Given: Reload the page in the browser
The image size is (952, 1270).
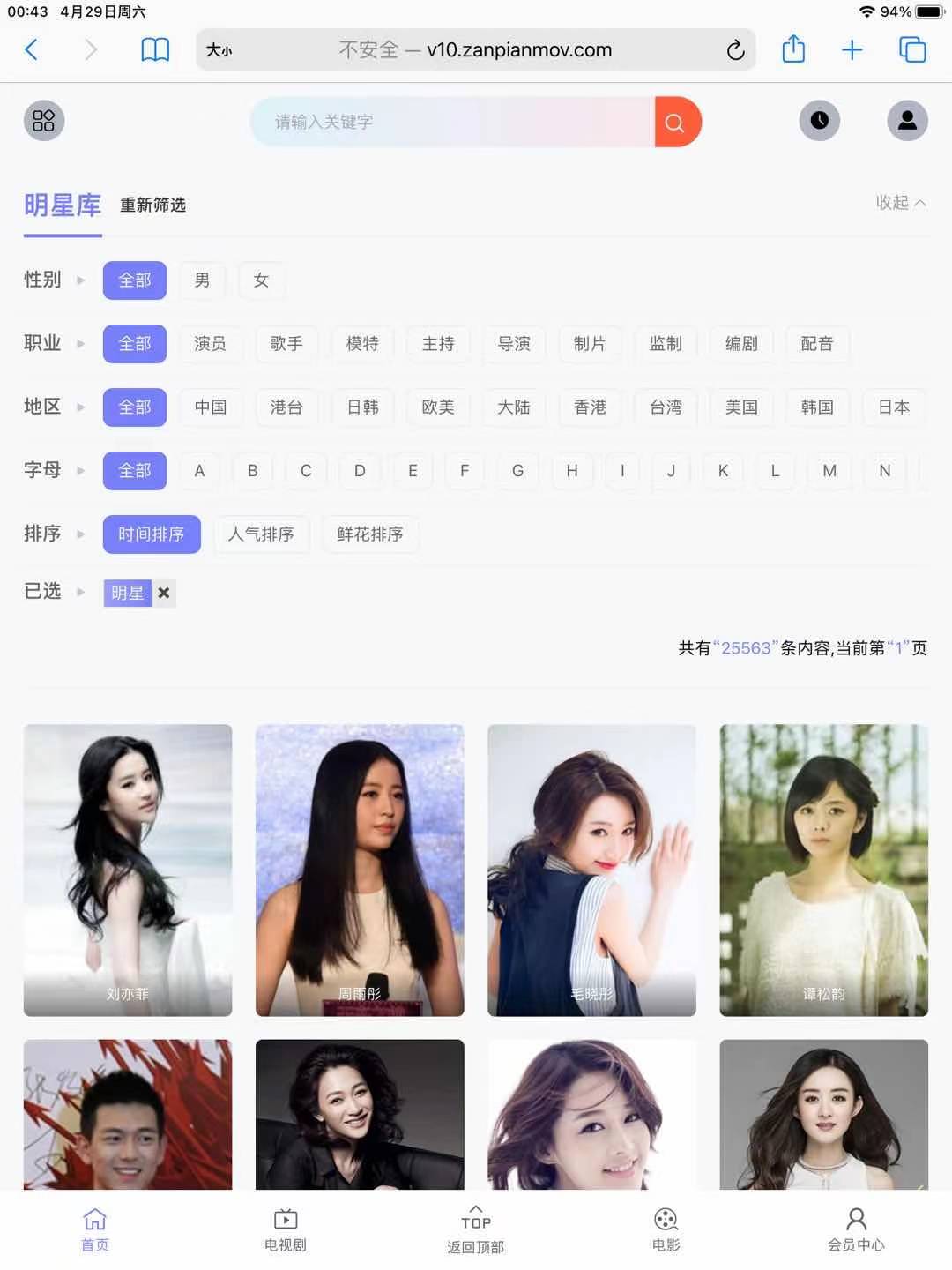Looking at the screenshot, I should click(x=735, y=50).
